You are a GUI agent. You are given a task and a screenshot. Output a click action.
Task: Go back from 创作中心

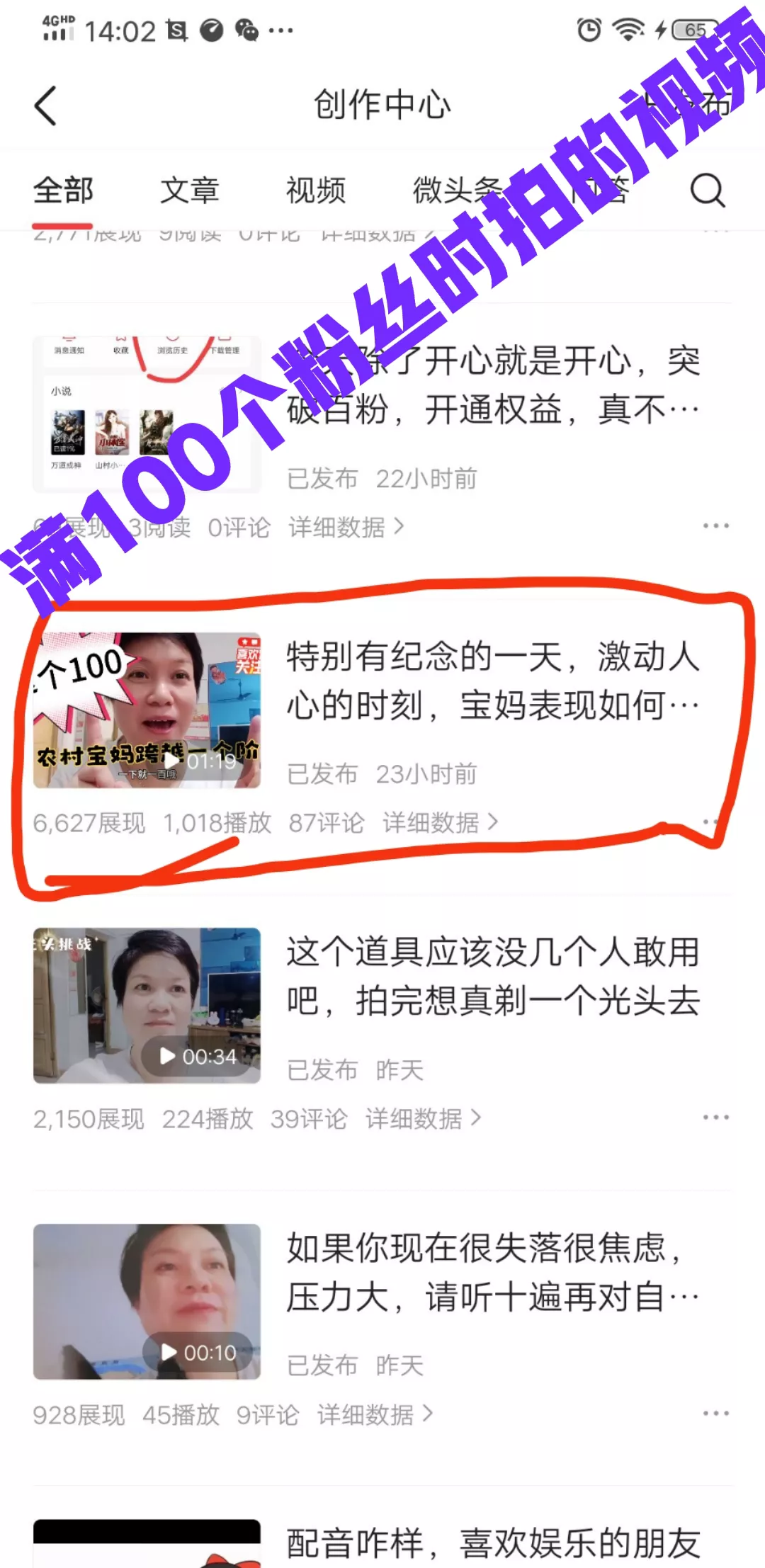(46, 106)
